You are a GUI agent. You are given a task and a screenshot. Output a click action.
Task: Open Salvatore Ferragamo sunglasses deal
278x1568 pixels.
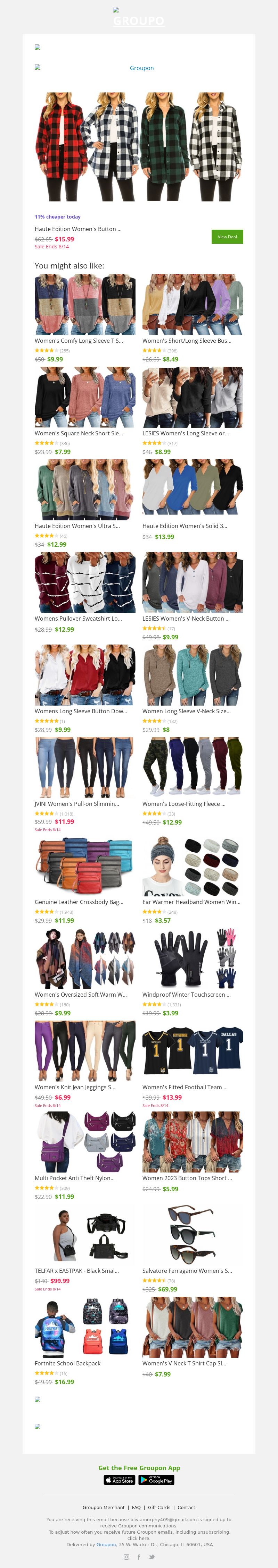tap(193, 1234)
